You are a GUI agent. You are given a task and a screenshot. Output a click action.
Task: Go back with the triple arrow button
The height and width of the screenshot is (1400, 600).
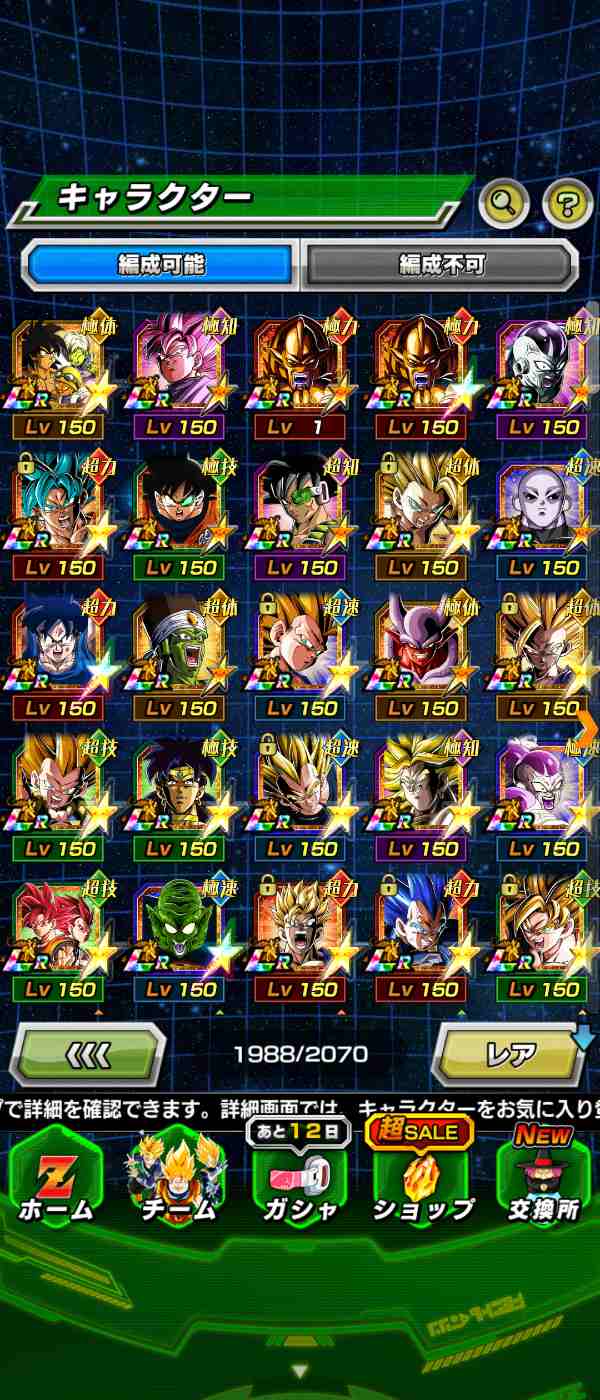tap(87, 1054)
